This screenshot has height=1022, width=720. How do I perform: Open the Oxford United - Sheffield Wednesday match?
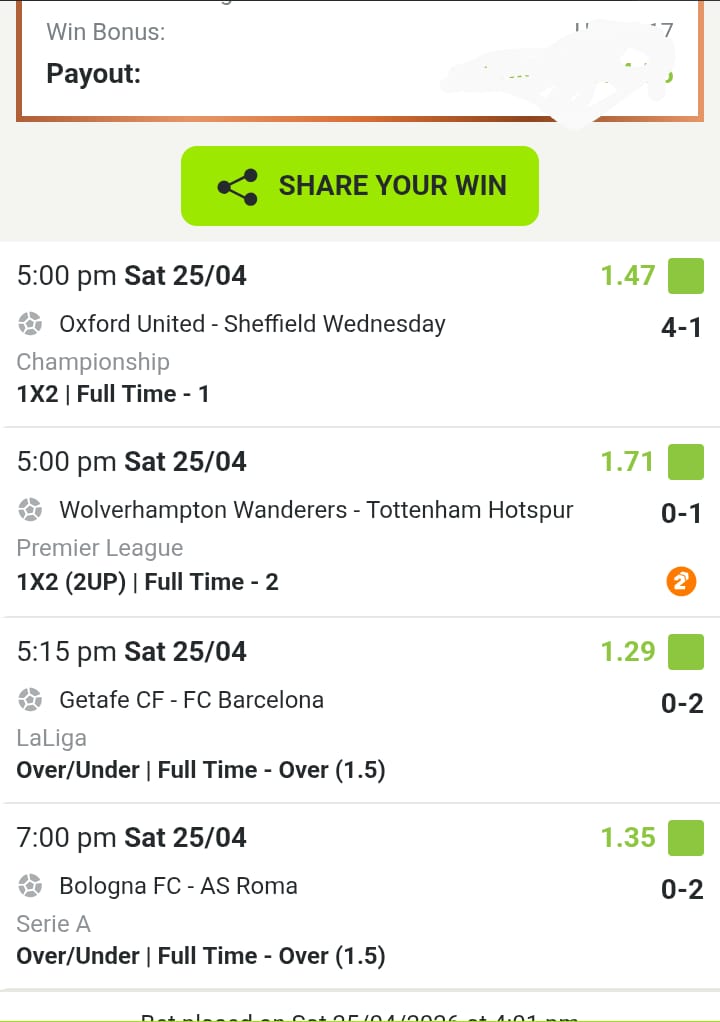(x=252, y=324)
